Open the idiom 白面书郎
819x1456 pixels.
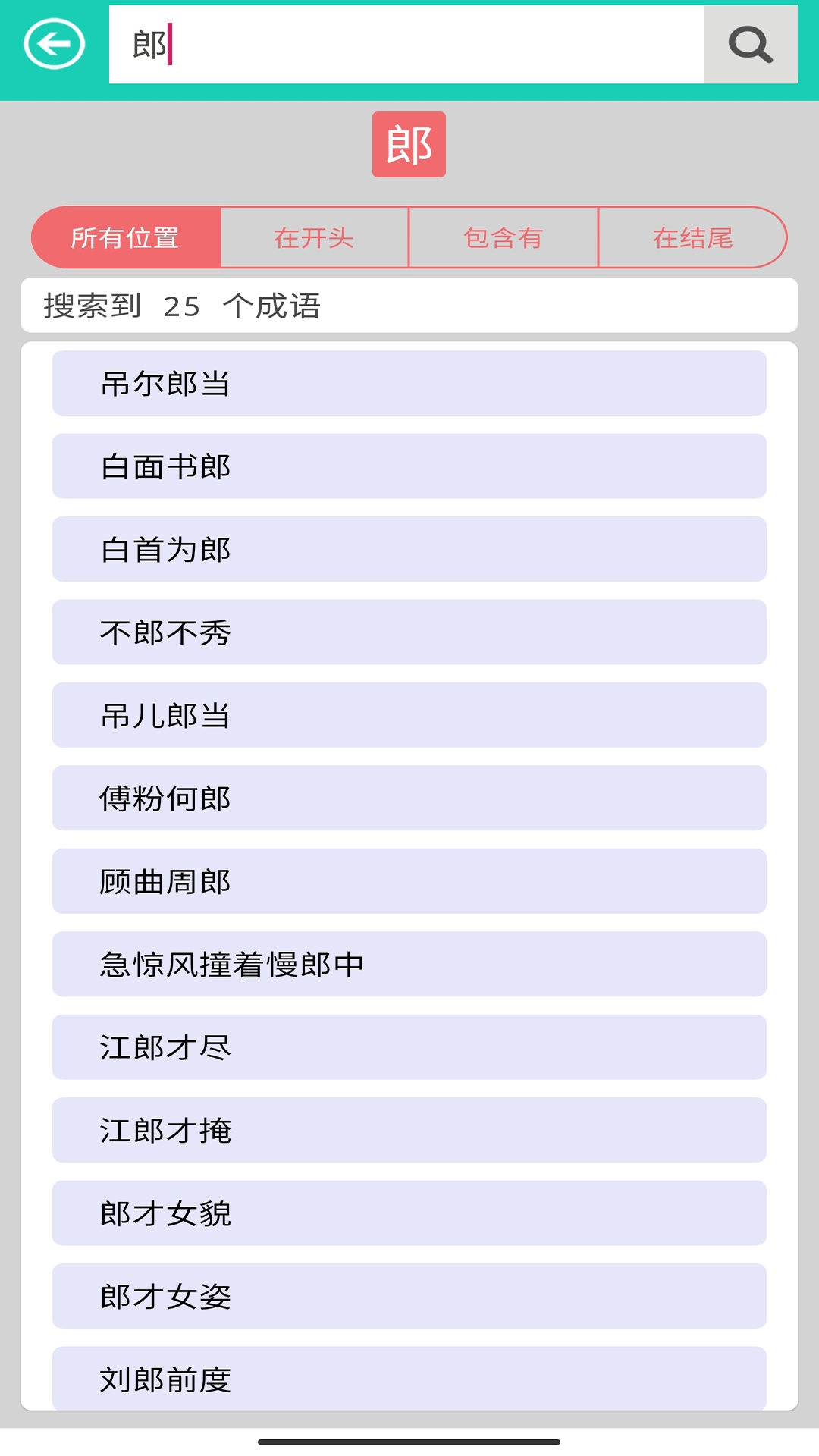point(409,467)
